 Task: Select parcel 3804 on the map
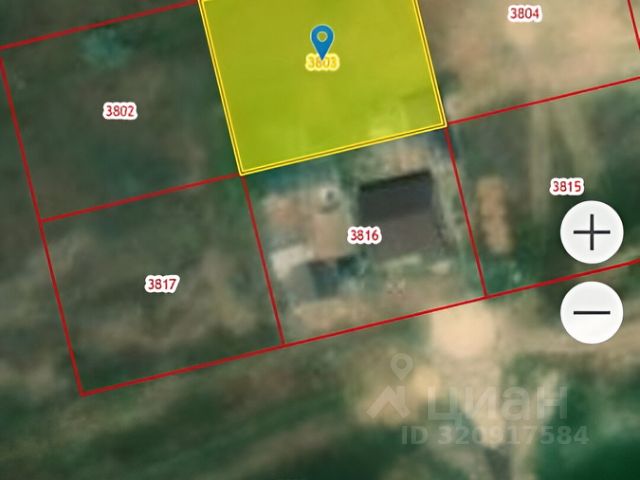(524, 14)
